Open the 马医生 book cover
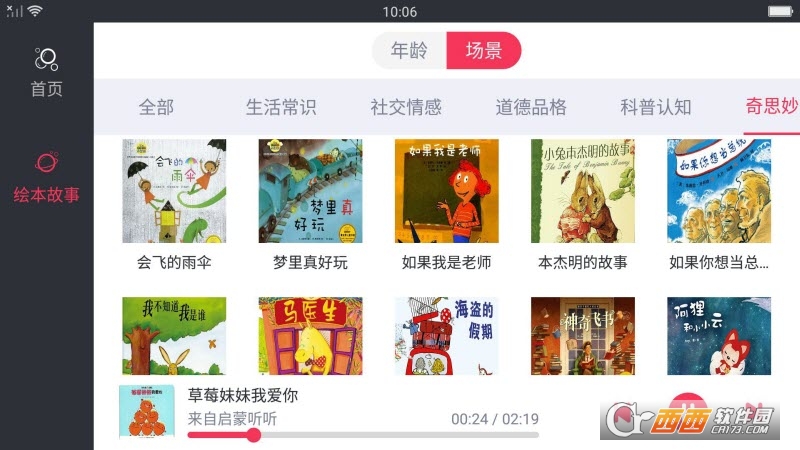 click(x=310, y=335)
